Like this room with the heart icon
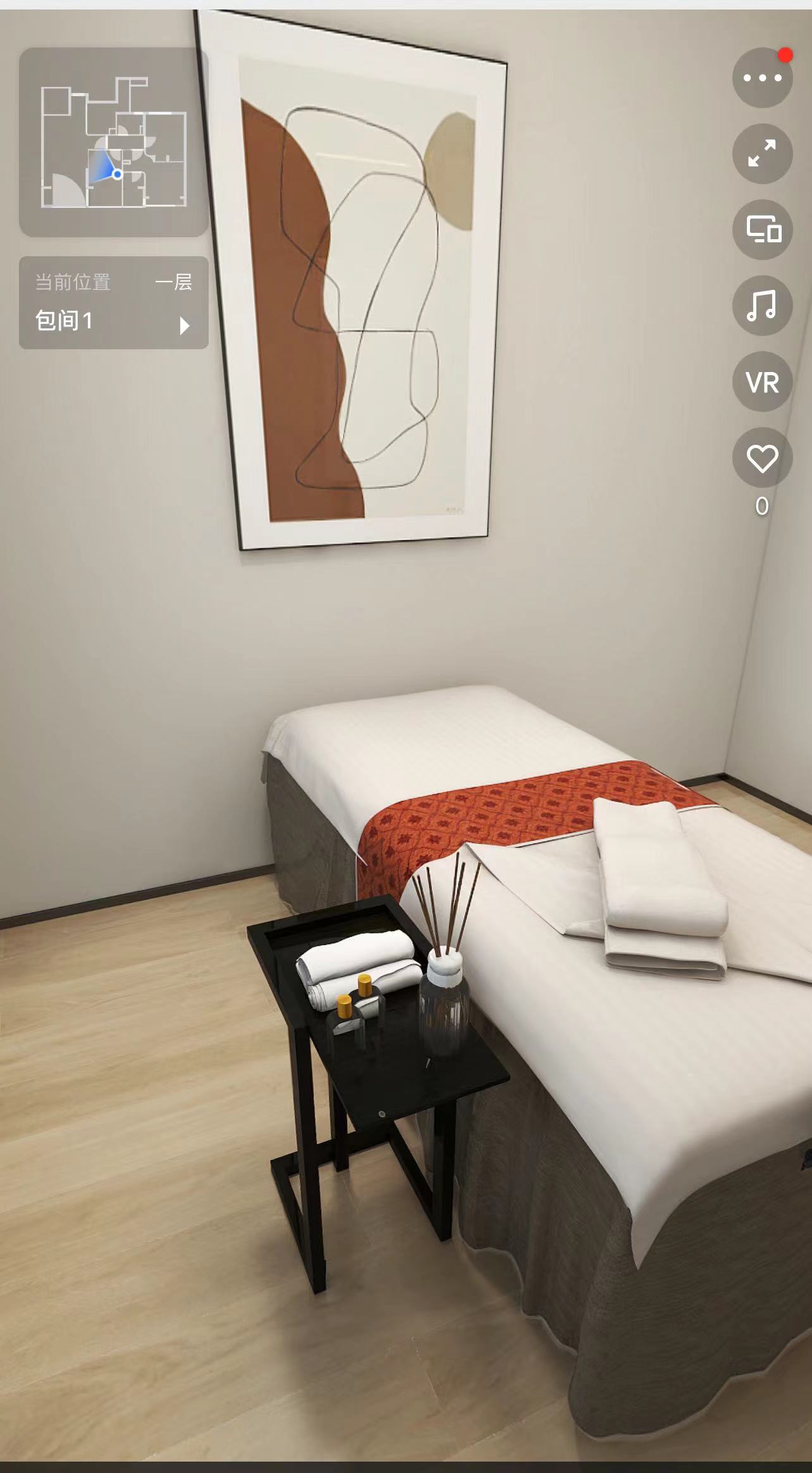The image size is (812, 1473). pos(762,458)
